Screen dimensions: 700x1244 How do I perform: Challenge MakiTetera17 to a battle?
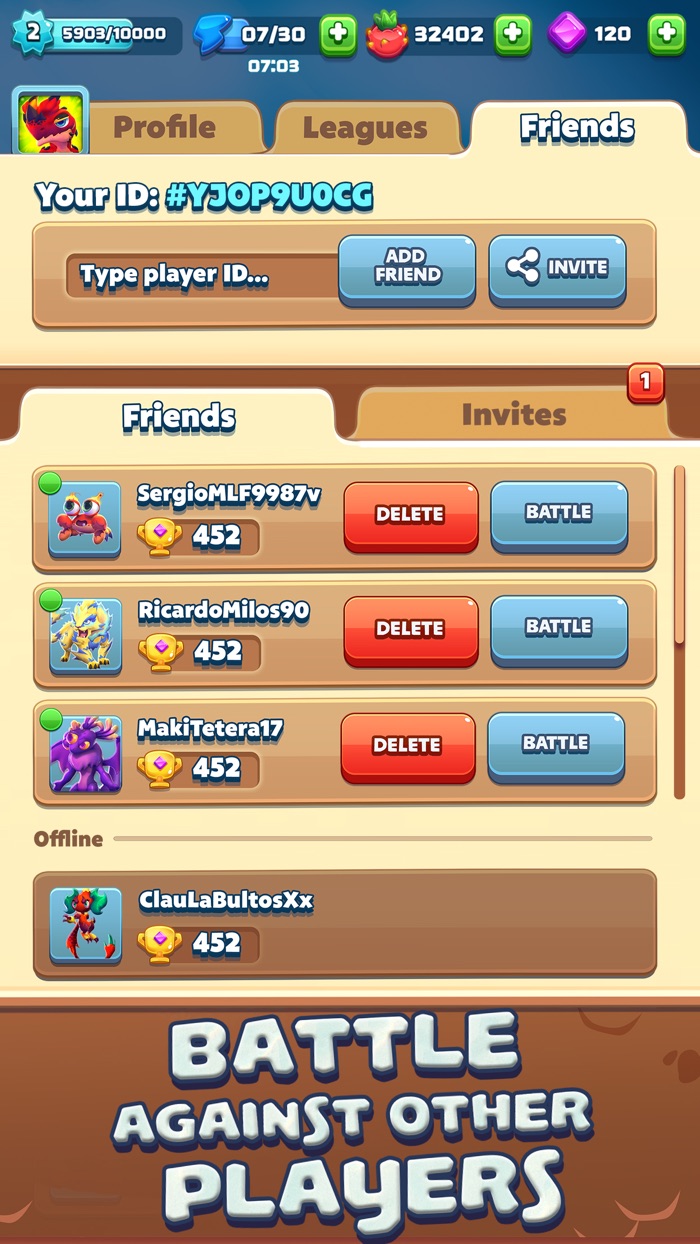click(x=556, y=746)
